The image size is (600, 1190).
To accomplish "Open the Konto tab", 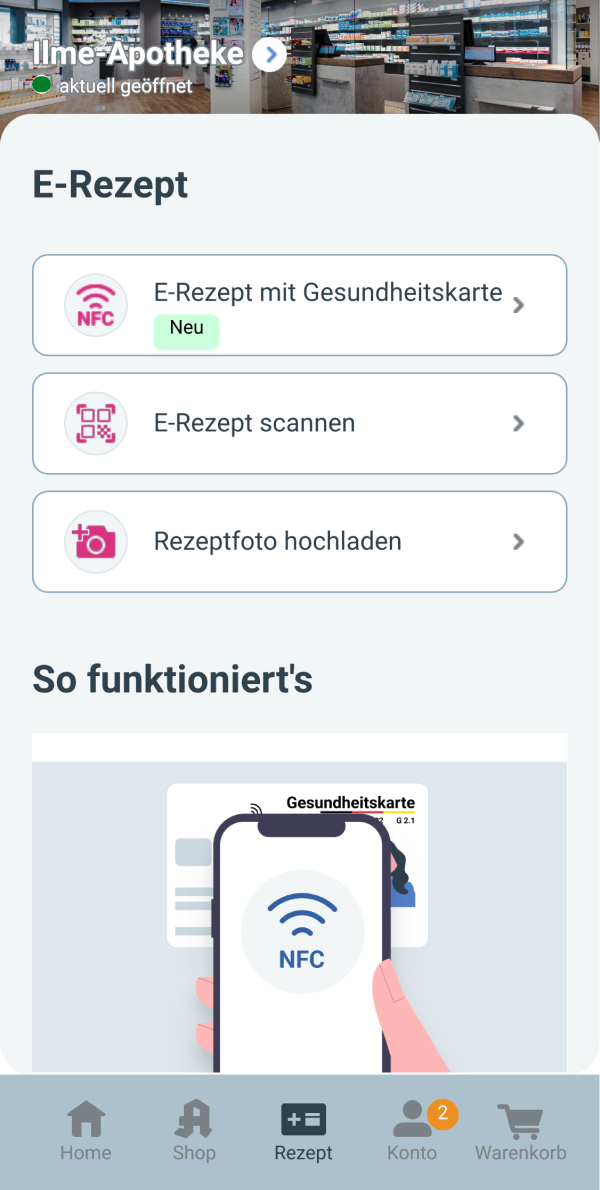I will click(x=412, y=1132).
